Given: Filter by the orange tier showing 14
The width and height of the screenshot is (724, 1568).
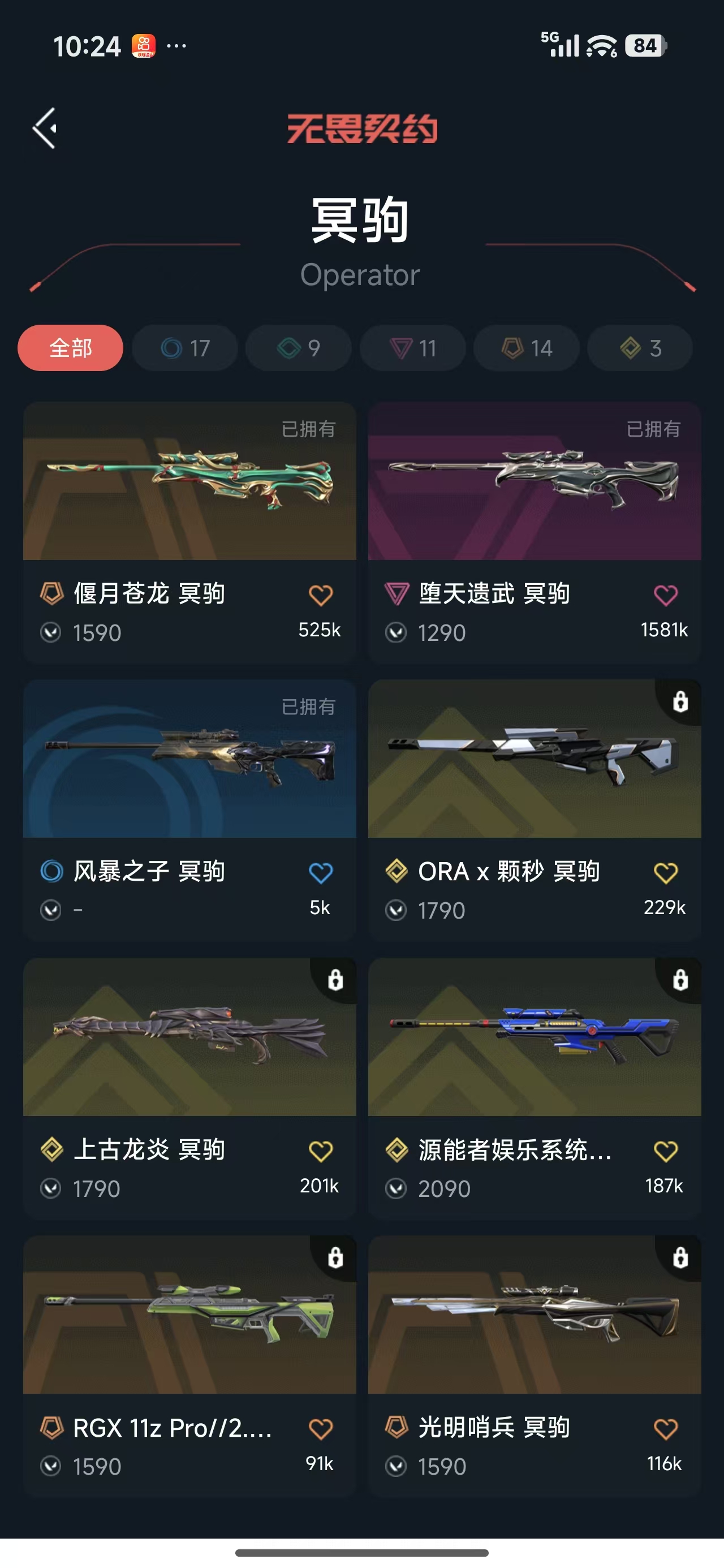Looking at the screenshot, I should 527,348.
